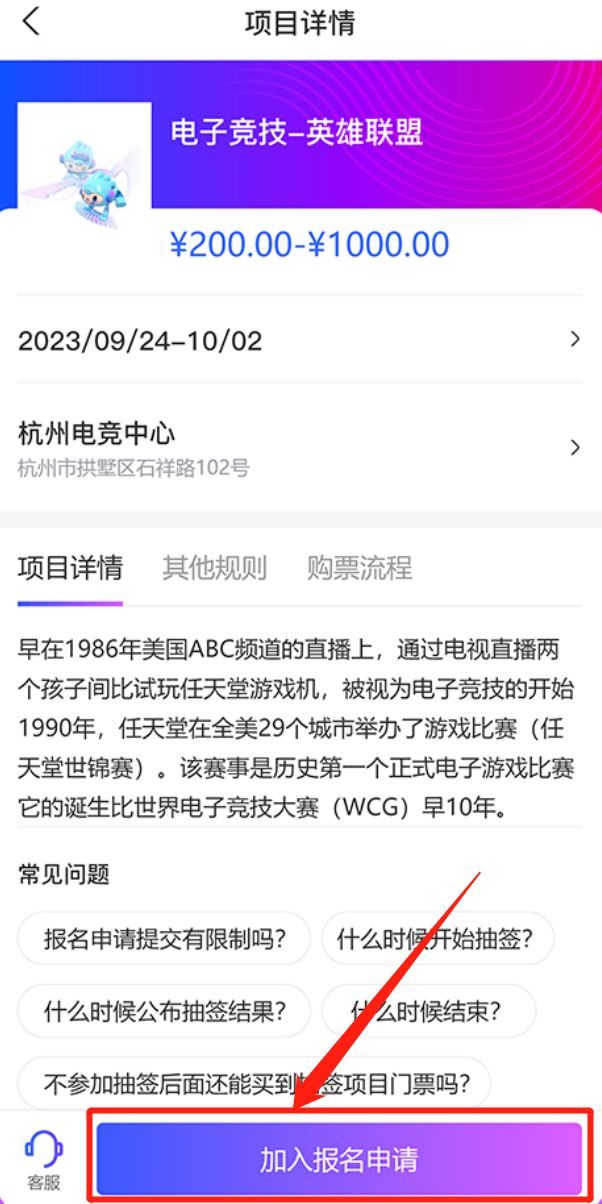Image resolution: width=602 pixels, height=1204 pixels.
Task: Switch to the 项目详情 tab
Action: [x=70, y=569]
